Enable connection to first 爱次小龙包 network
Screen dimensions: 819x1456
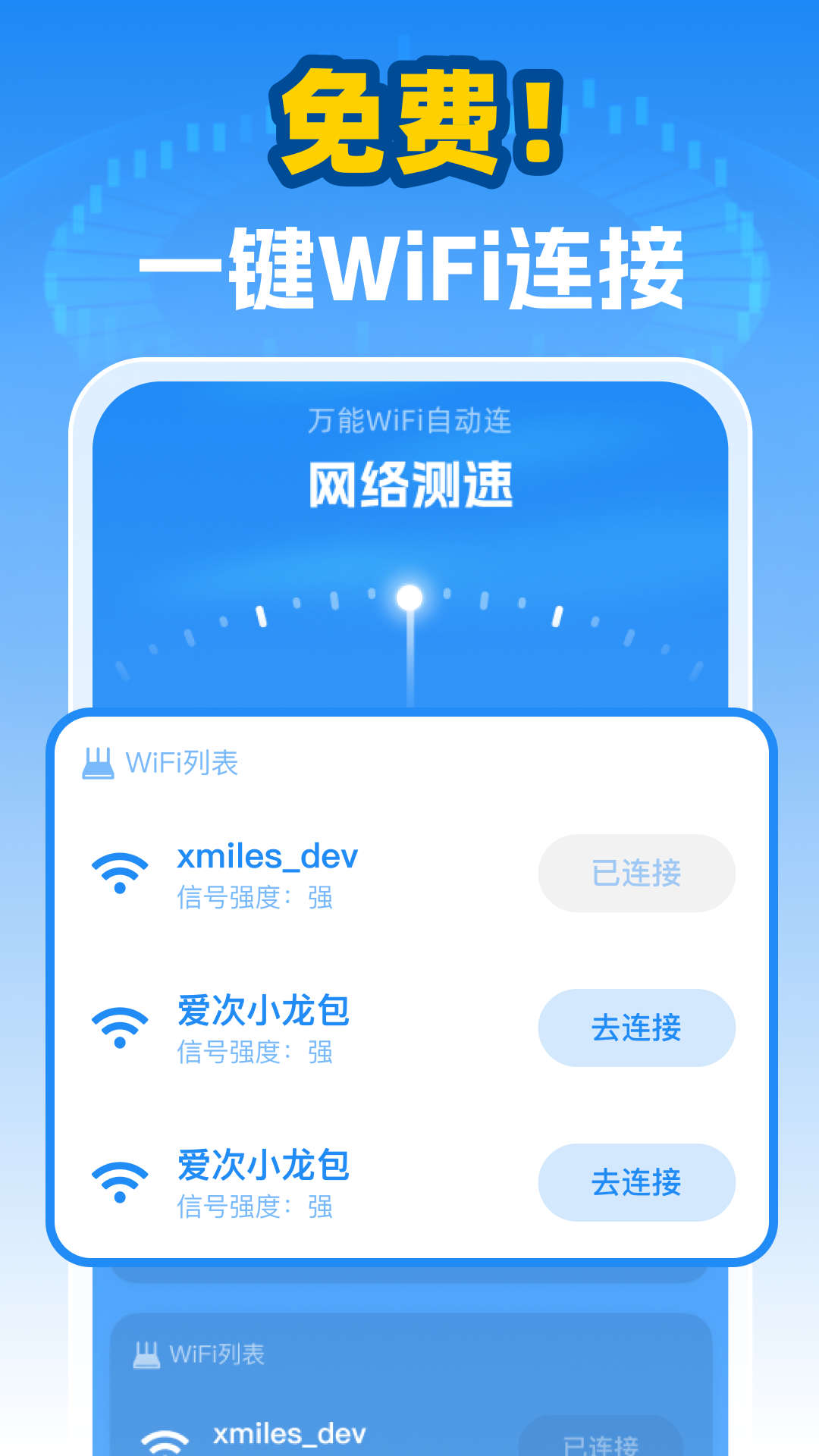pos(637,1028)
